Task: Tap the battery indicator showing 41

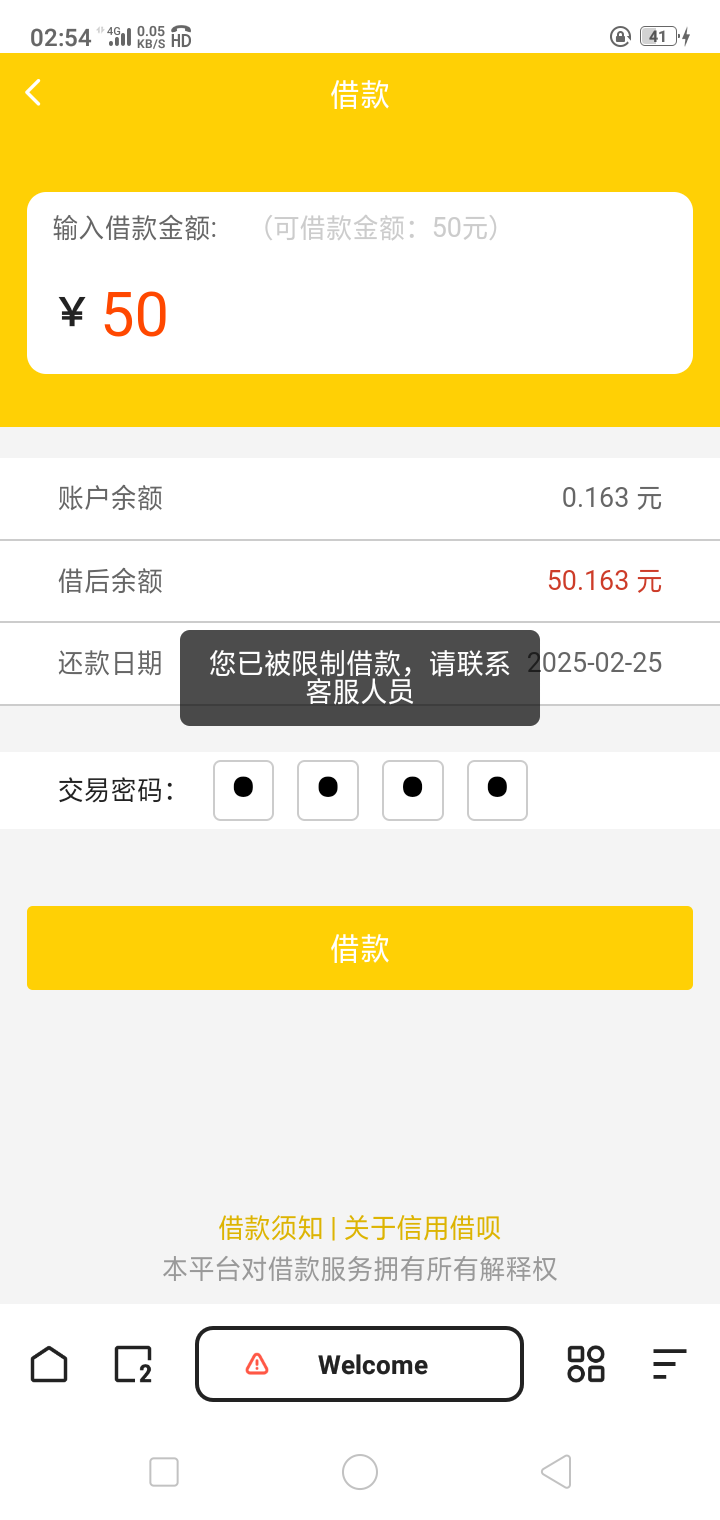Action: click(657, 36)
